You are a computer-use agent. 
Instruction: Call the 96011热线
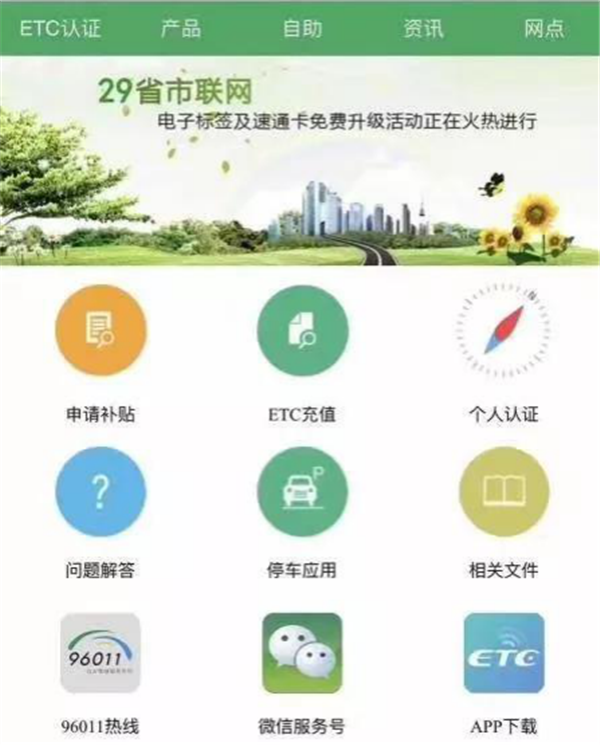tap(99, 653)
